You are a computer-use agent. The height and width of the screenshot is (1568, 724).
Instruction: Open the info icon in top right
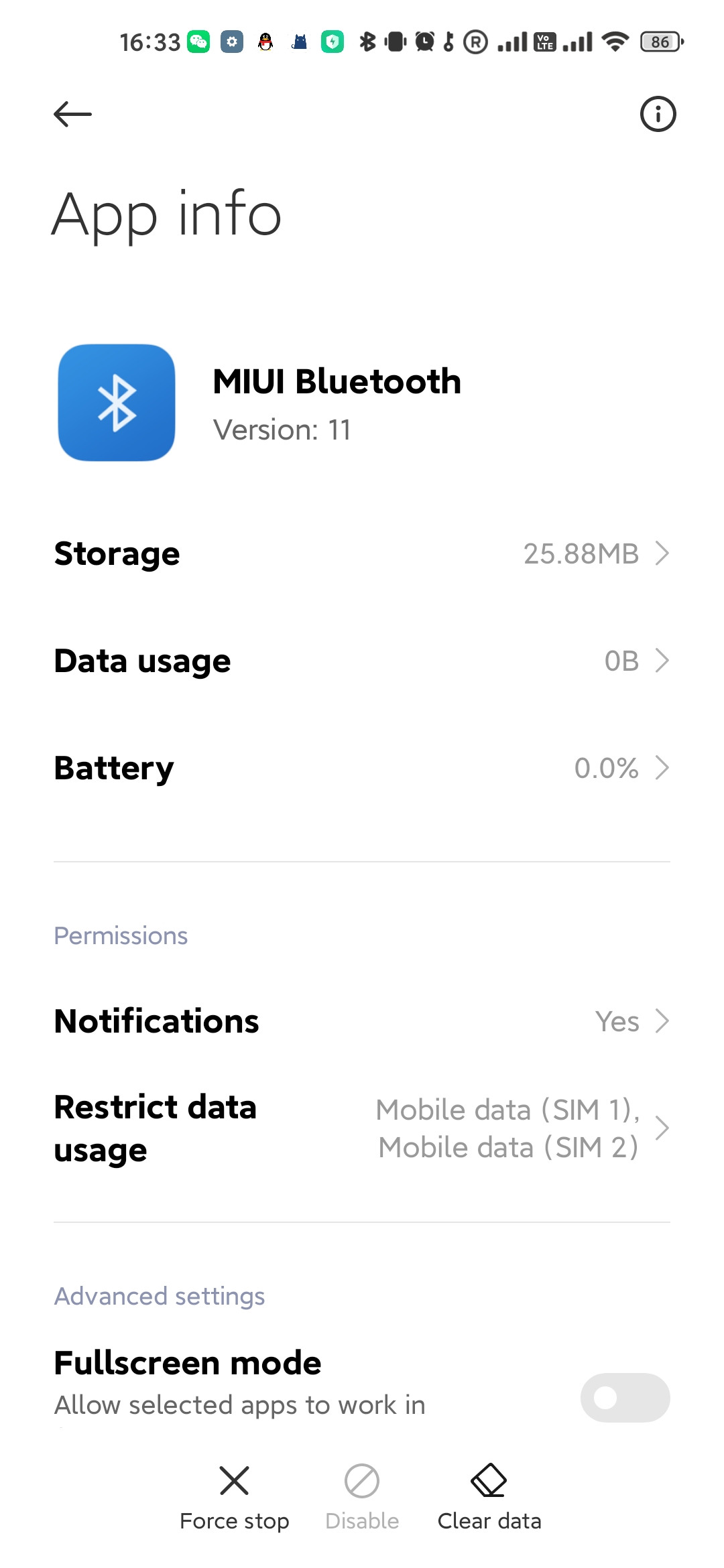point(658,114)
